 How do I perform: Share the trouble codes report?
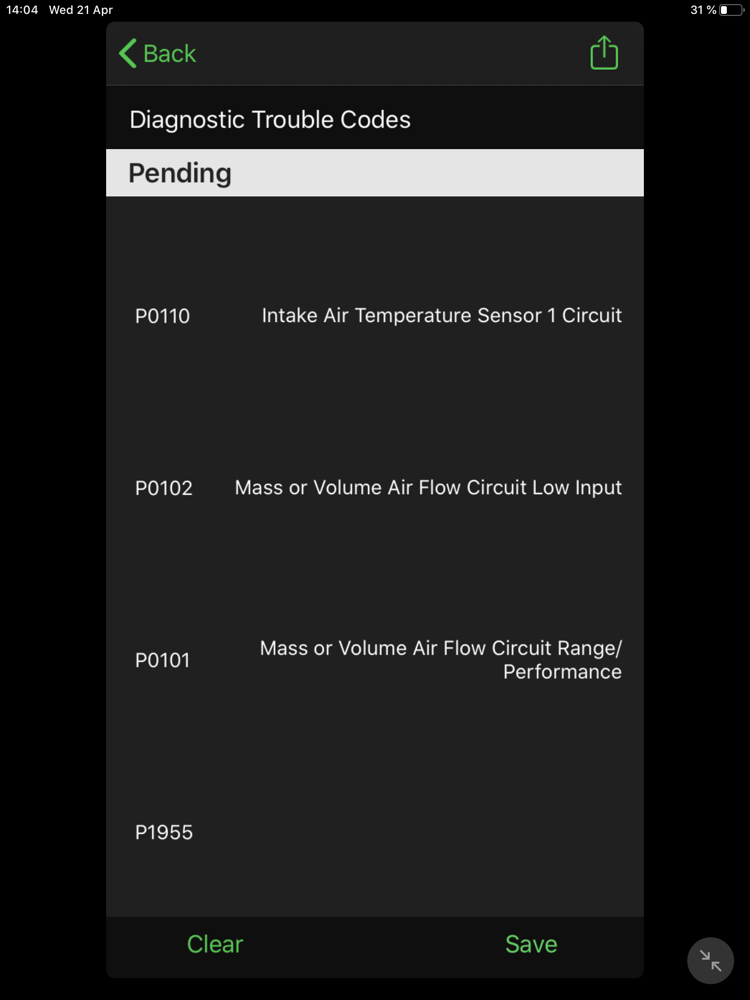pos(604,53)
